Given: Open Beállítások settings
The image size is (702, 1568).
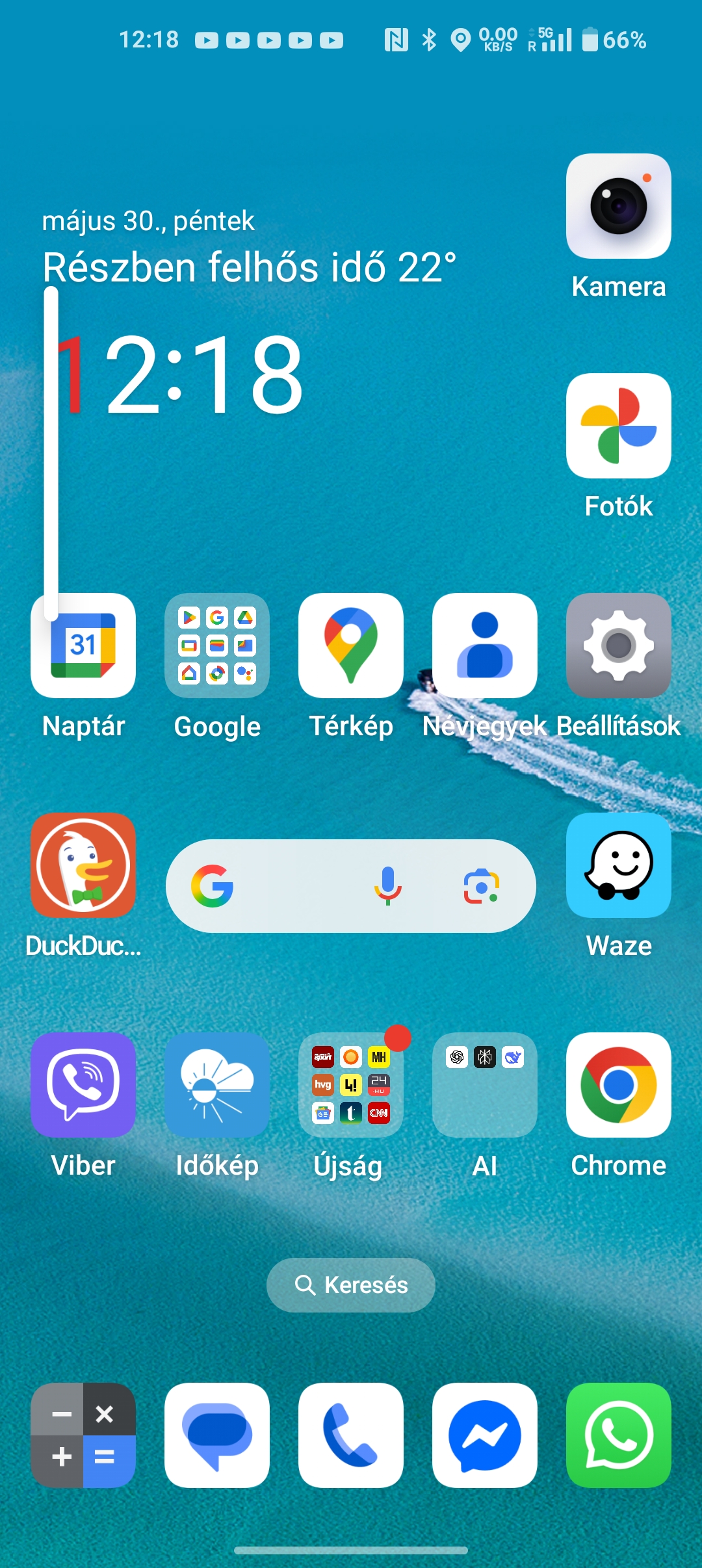Looking at the screenshot, I should coord(618,646).
